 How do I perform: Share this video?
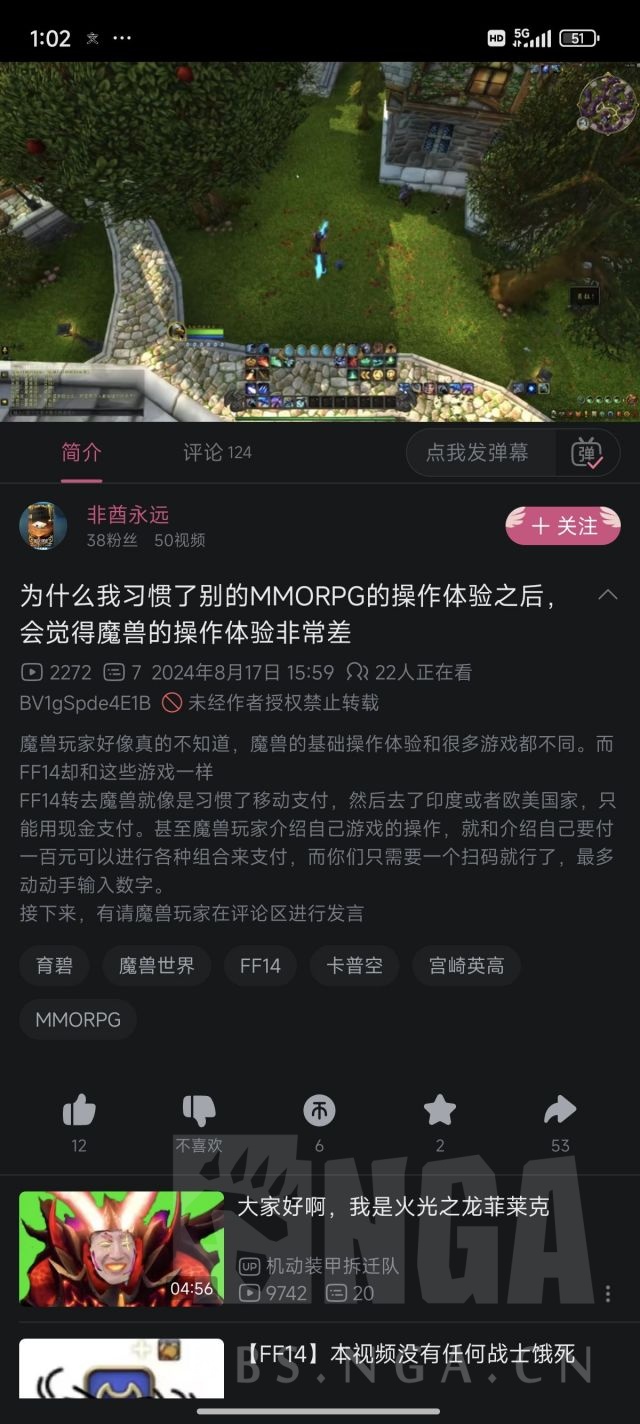pyautogui.click(x=560, y=1110)
